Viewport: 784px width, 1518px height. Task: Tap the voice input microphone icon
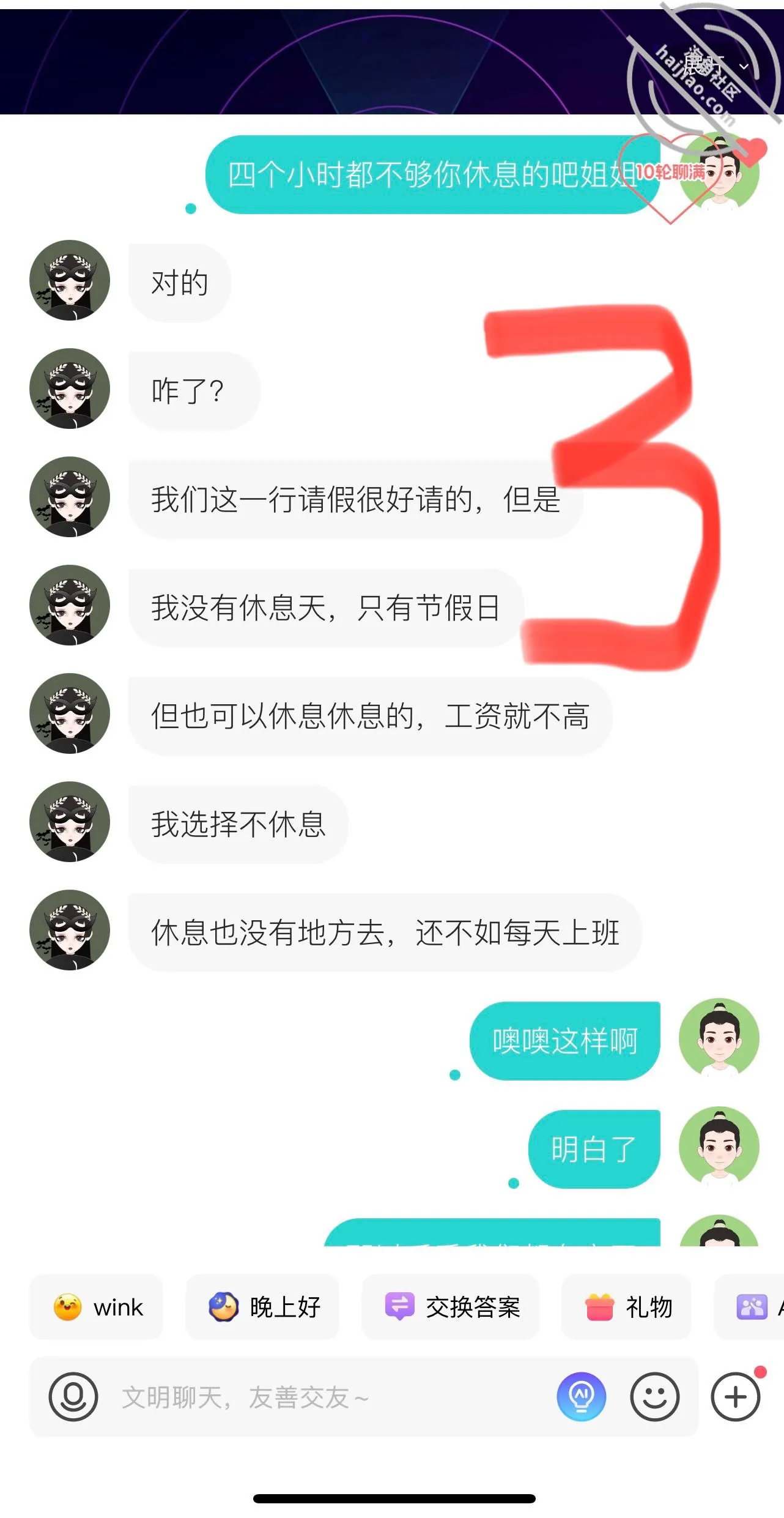(73, 1397)
